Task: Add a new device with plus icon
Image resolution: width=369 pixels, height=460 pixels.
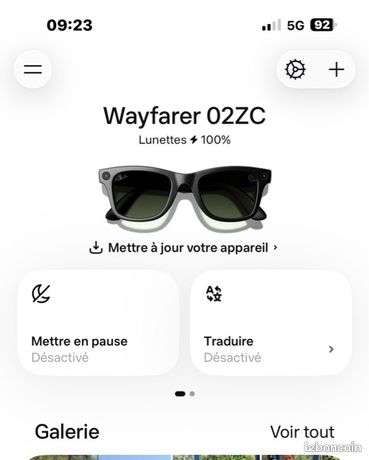Action: 336,70
